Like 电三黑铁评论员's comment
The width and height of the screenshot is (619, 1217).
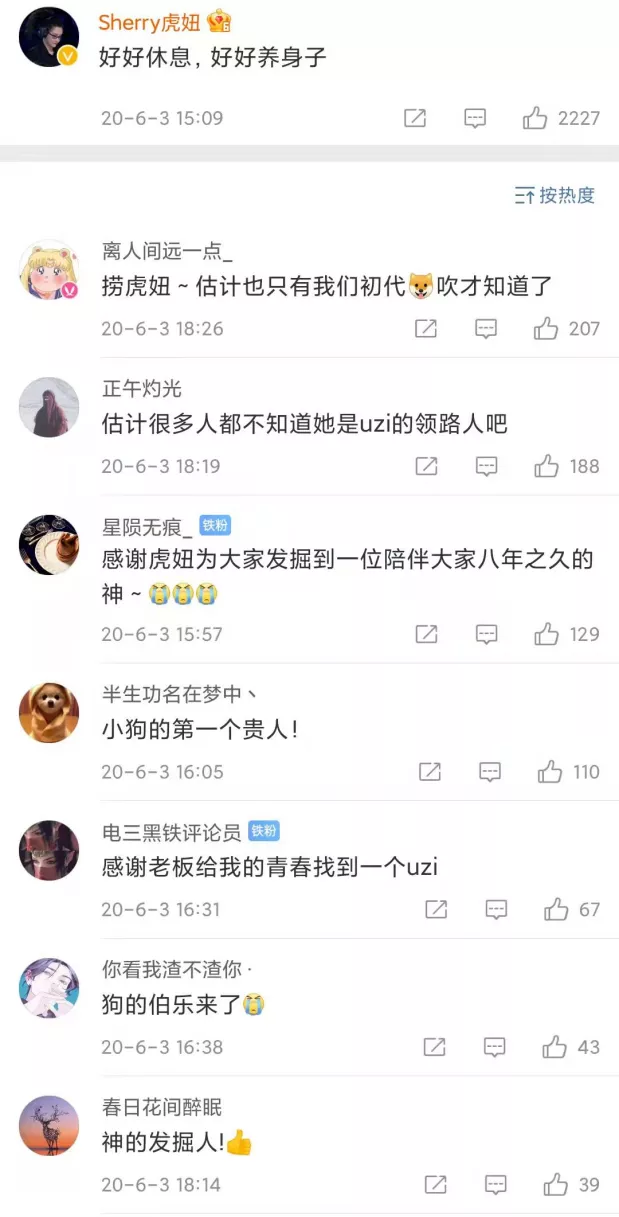556,910
